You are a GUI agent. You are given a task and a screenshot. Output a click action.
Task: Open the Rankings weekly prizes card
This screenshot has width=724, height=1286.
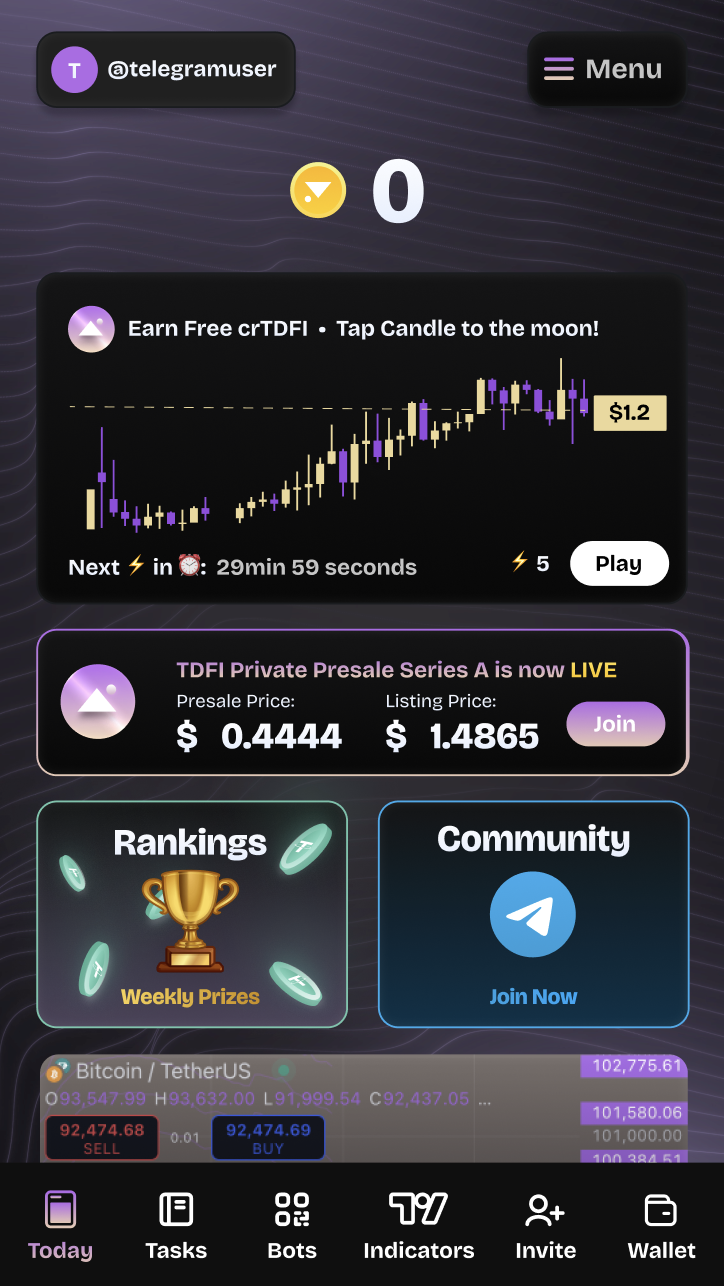click(x=192, y=914)
